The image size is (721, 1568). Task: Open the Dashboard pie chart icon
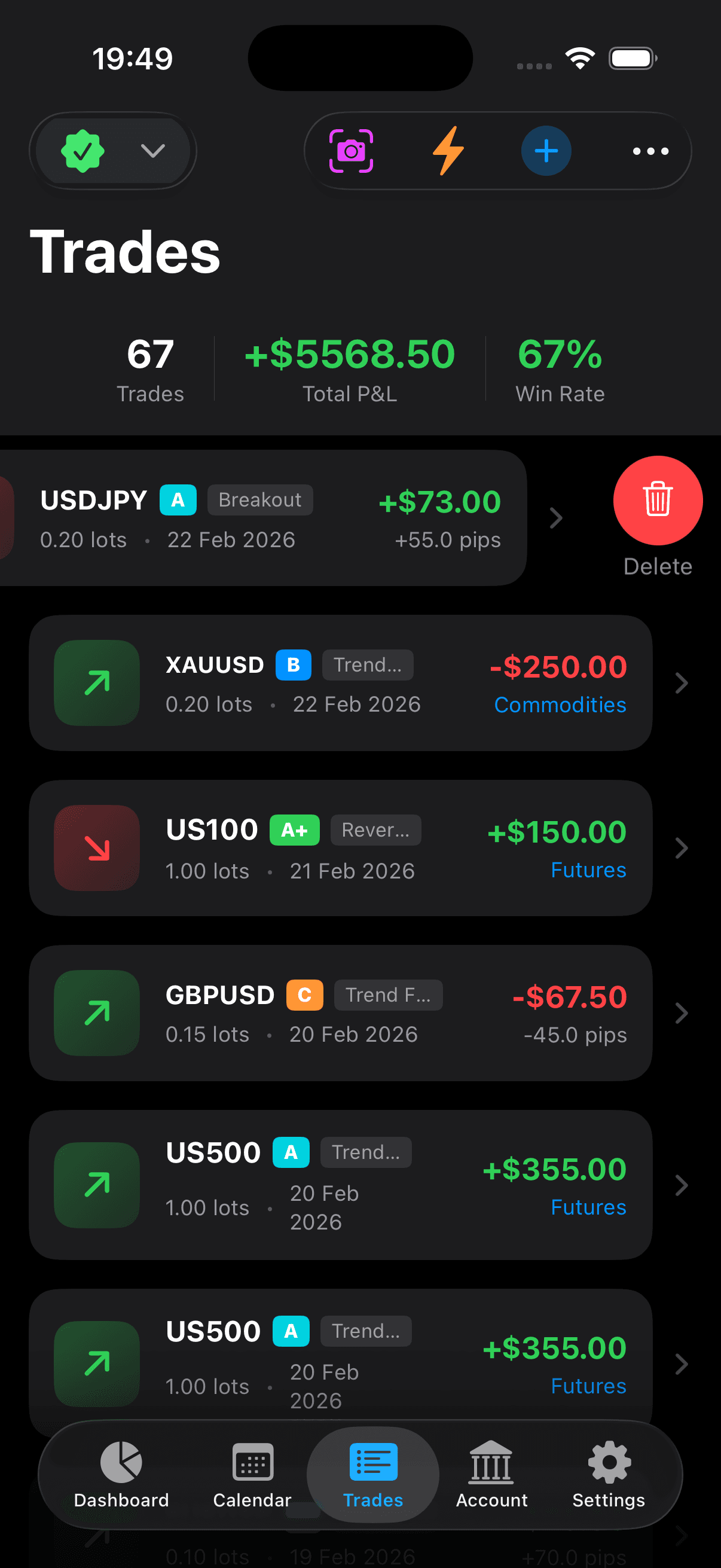click(x=121, y=1462)
